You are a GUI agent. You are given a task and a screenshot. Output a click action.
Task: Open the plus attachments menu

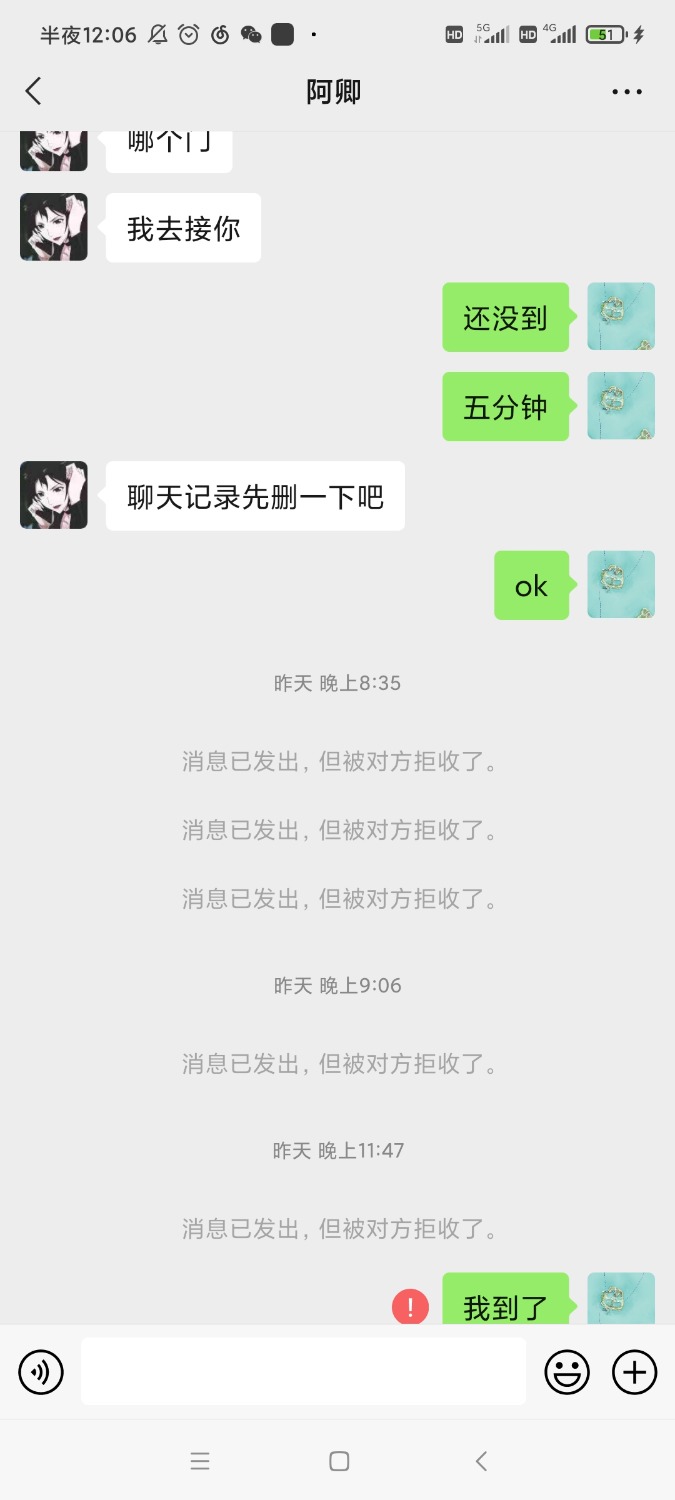(x=634, y=1372)
